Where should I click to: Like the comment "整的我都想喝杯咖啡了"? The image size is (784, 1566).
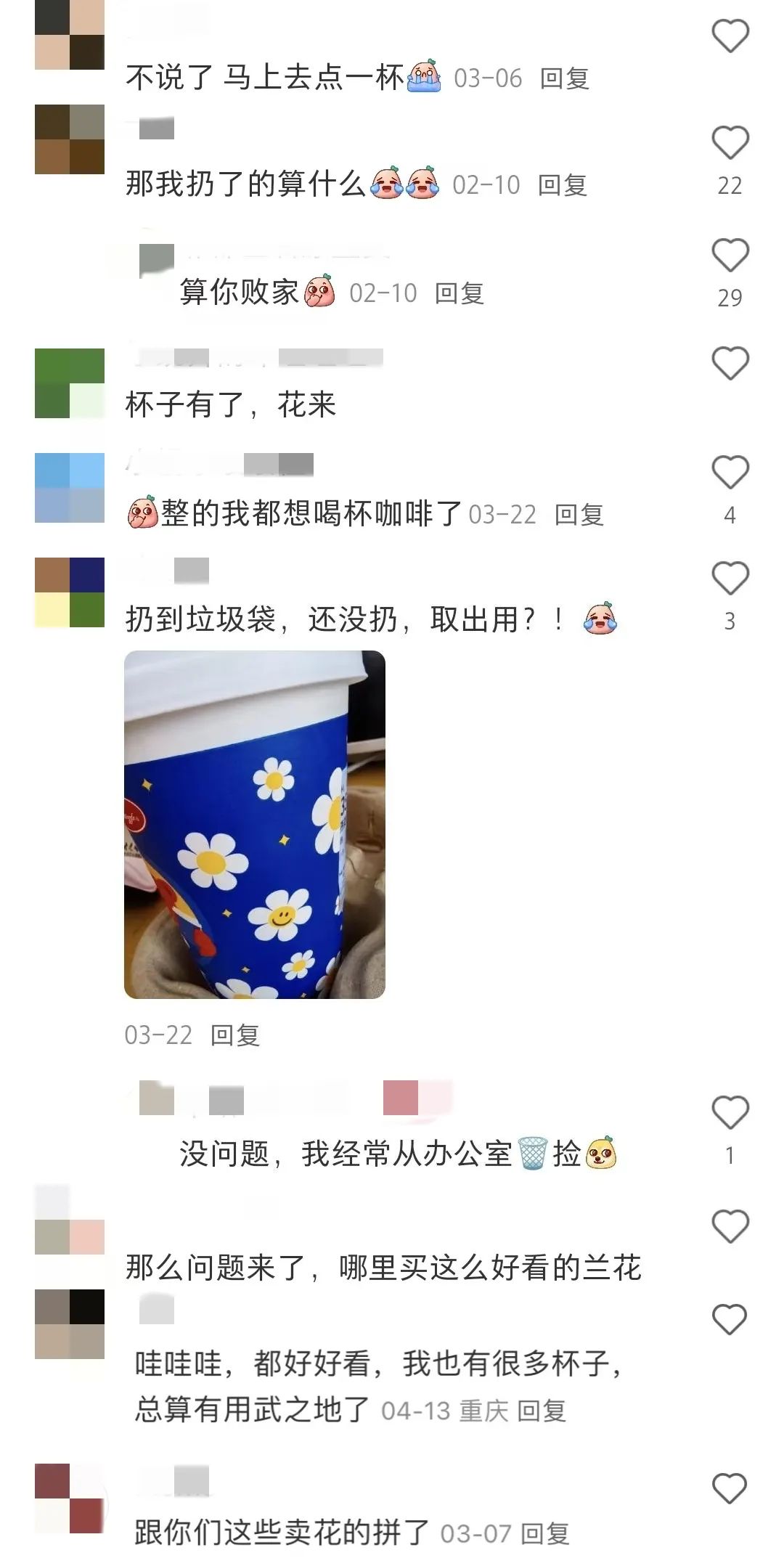click(730, 473)
